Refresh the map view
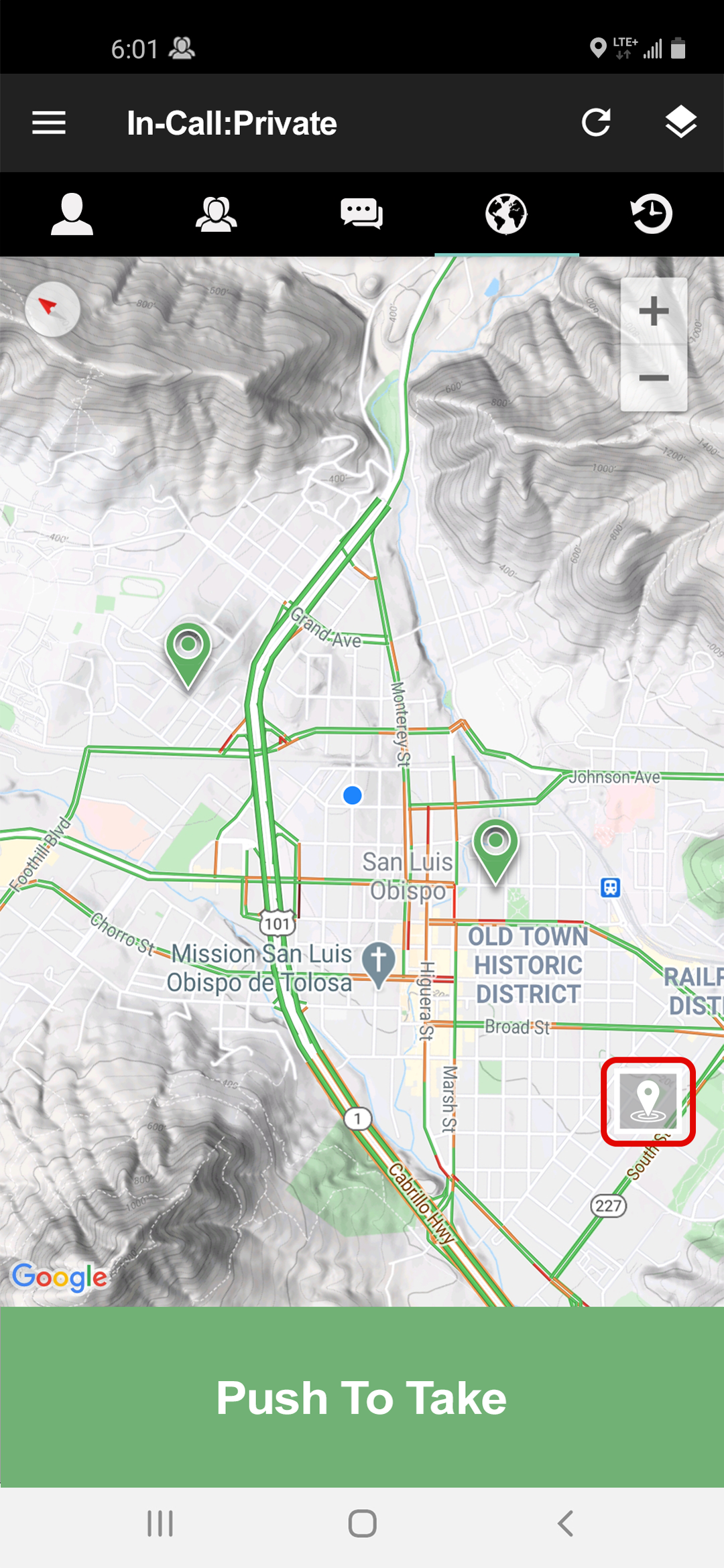The height and width of the screenshot is (1568, 724). pyautogui.click(x=595, y=123)
